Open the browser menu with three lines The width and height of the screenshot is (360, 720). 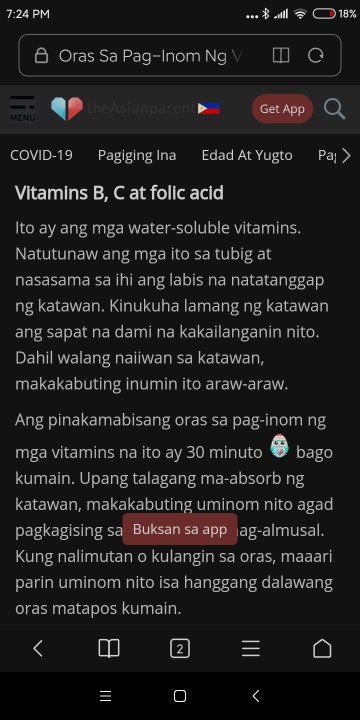(x=251, y=649)
